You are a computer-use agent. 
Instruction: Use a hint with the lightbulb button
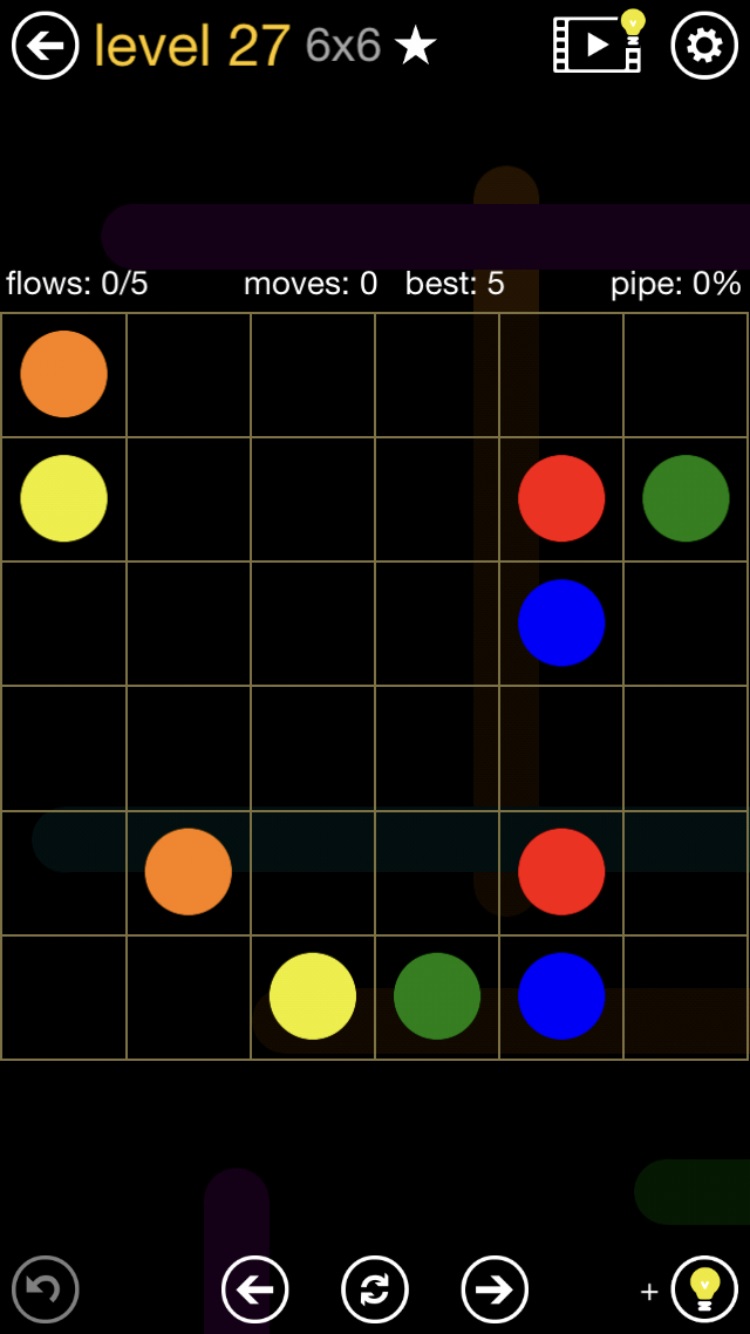(704, 1289)
